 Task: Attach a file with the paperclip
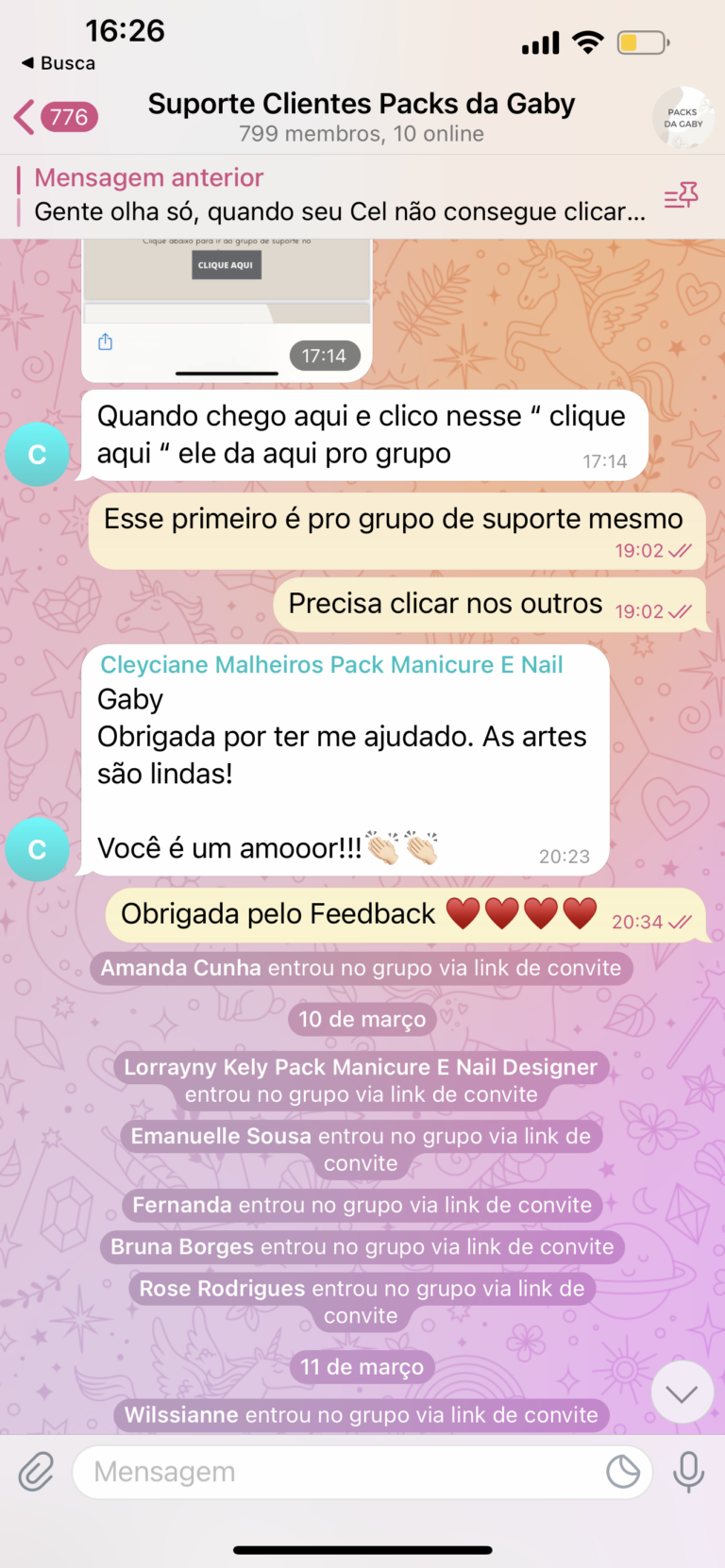[x=36, y=1472]
